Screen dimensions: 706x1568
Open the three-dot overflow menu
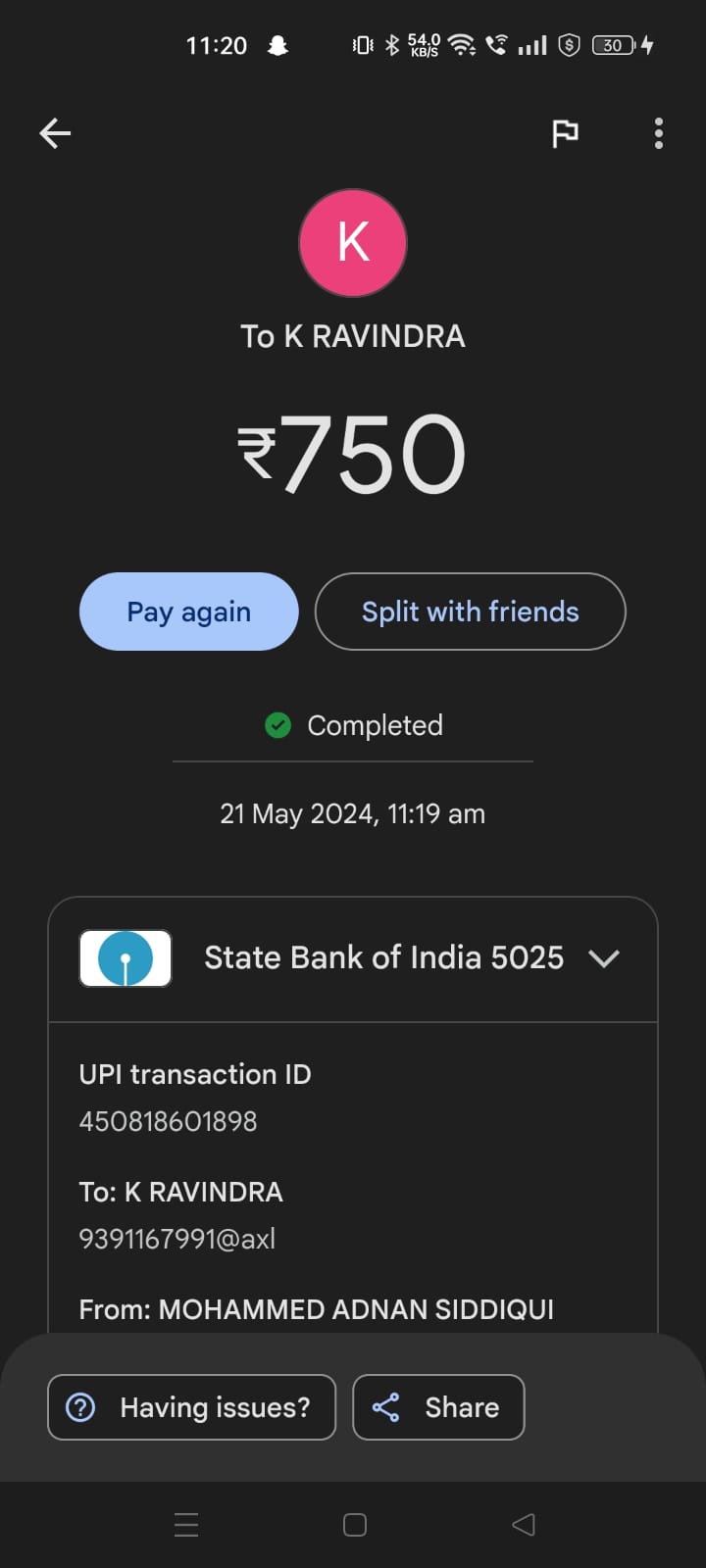click(x=658, y=133)
